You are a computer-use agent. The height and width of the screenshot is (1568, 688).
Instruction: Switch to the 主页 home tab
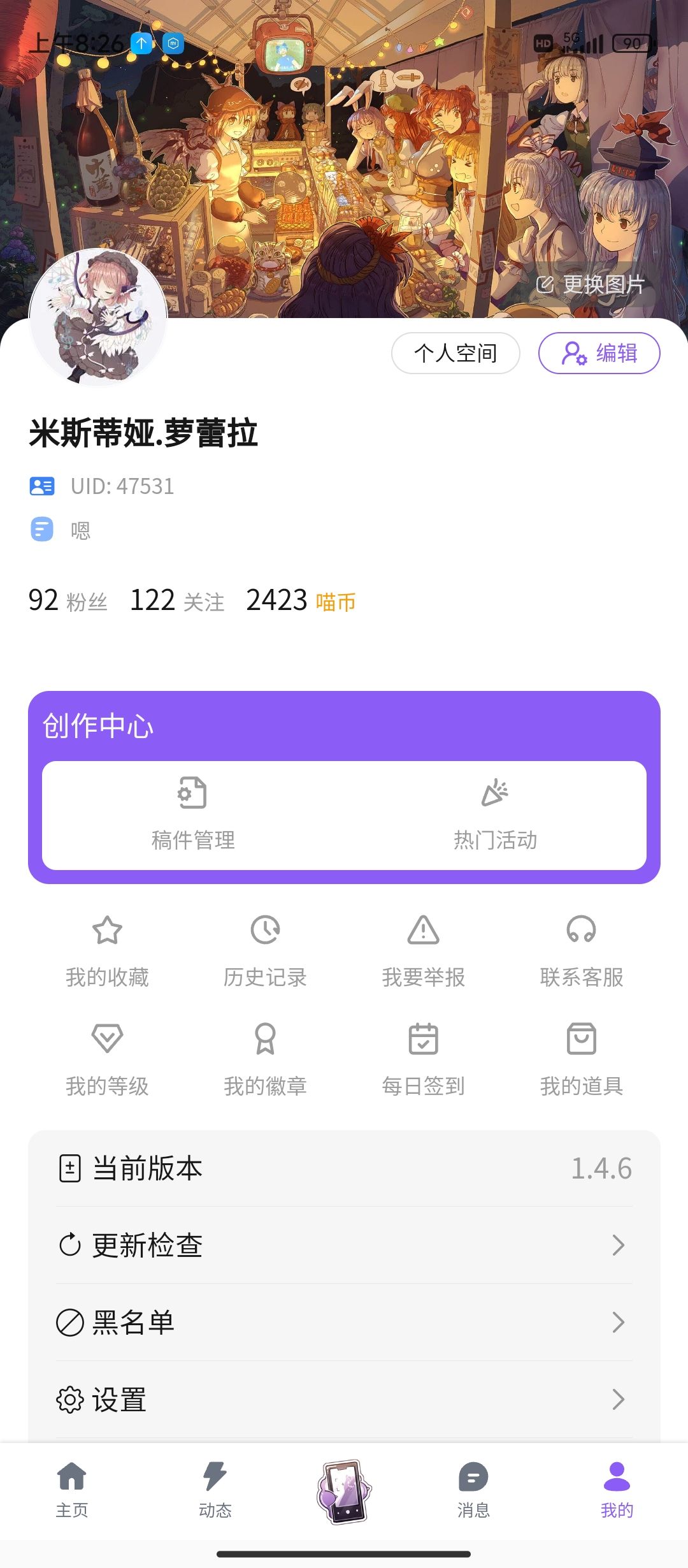click(x=72, y=1490)
